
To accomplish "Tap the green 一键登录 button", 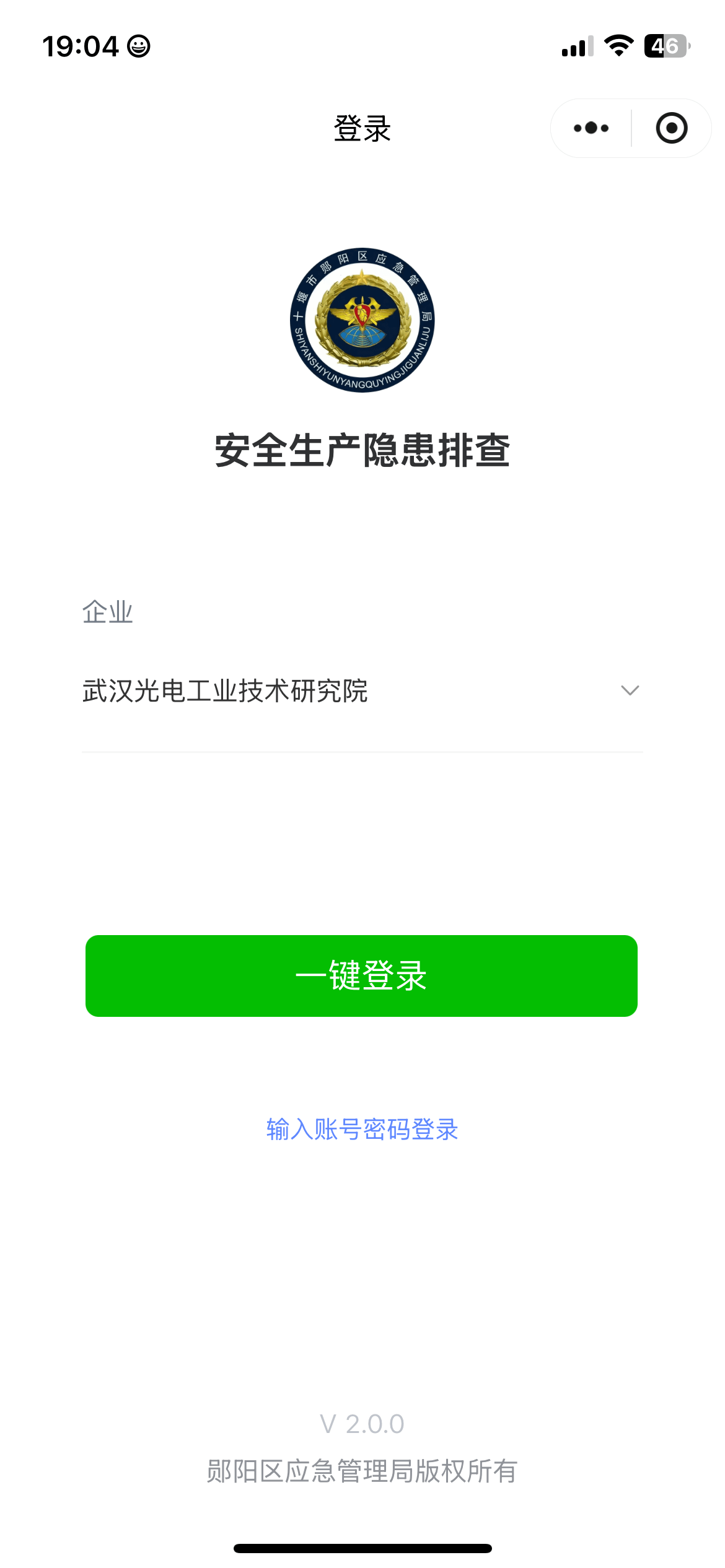I will [361, 975].
